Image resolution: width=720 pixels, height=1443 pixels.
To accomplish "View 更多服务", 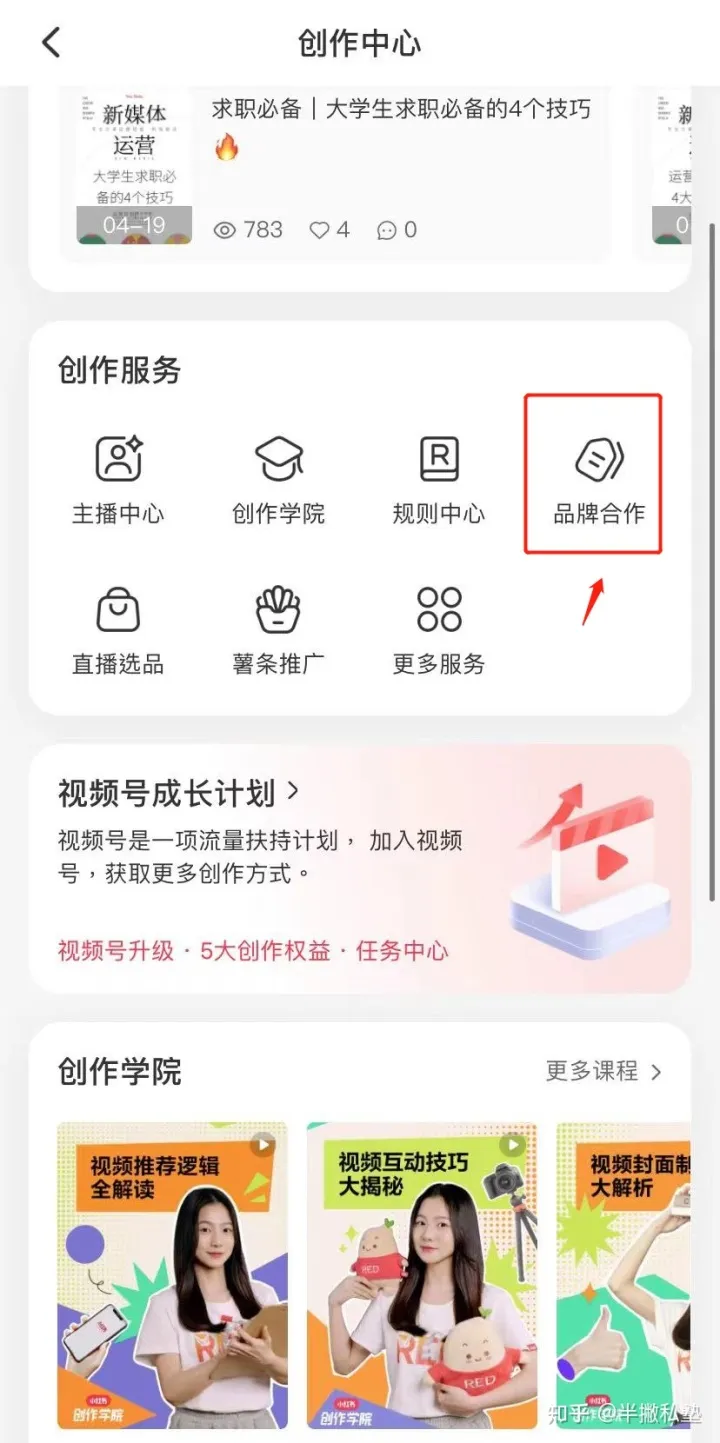I will (439, 630).
